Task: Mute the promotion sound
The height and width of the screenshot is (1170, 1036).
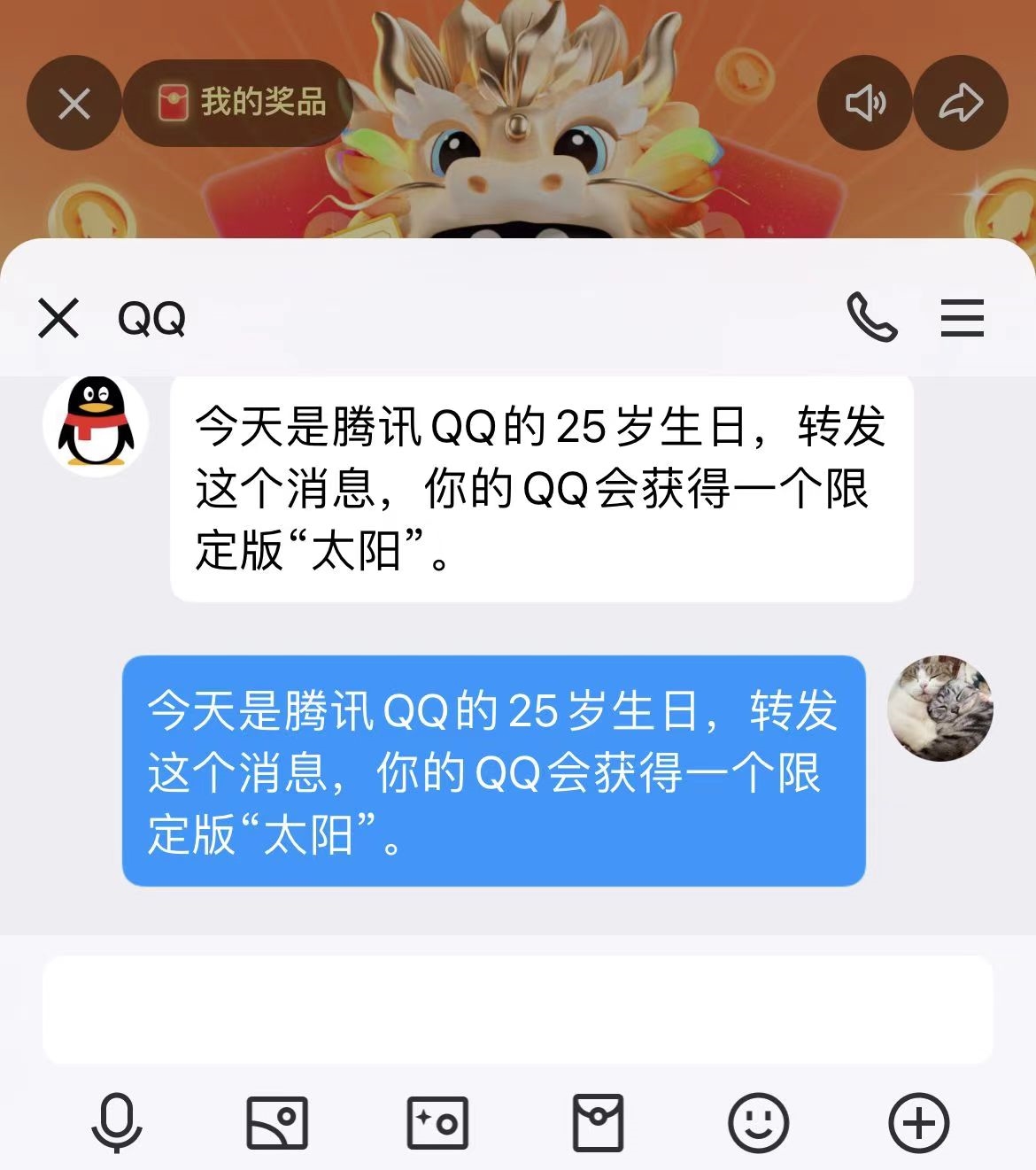Action: tap(864, 104)
